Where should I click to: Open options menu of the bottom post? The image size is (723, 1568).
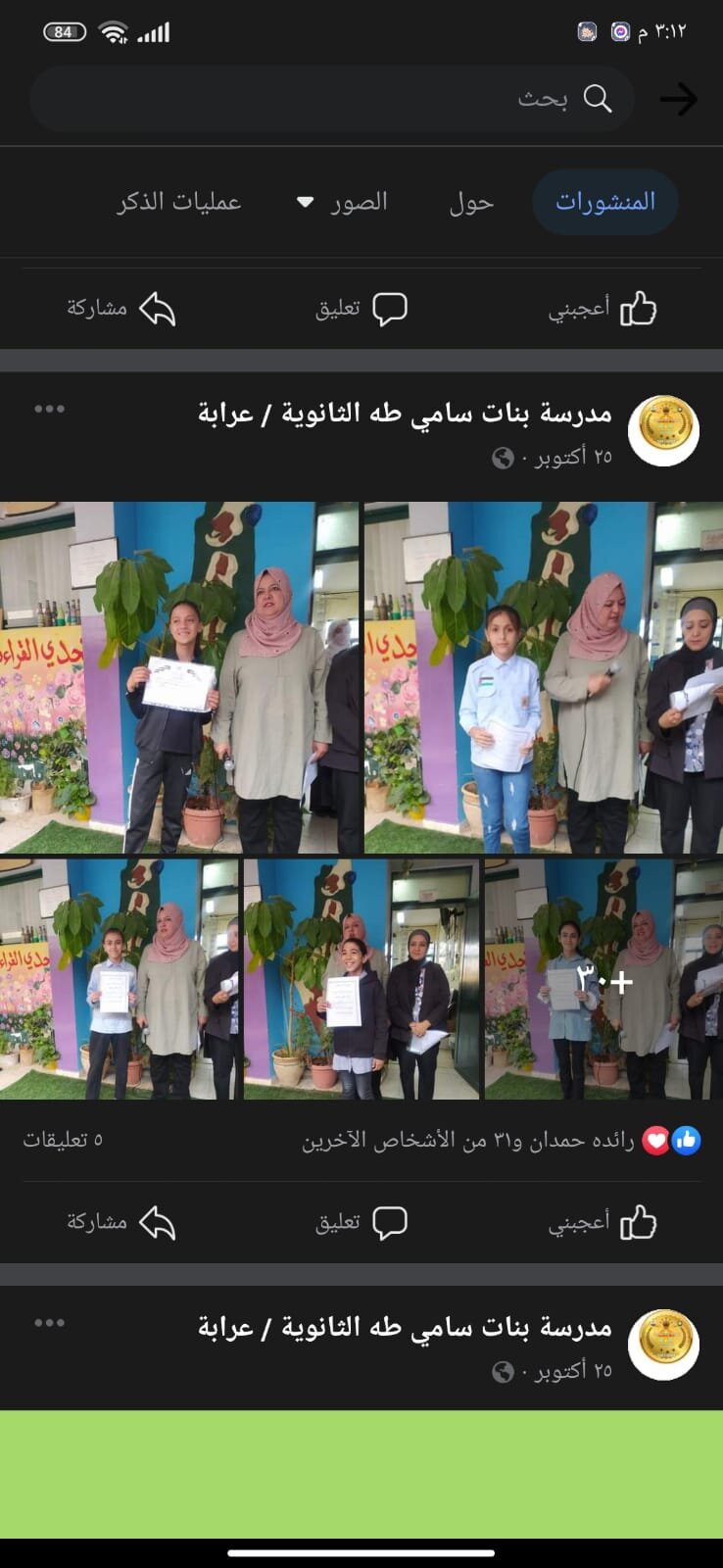tap(49, 1323)
